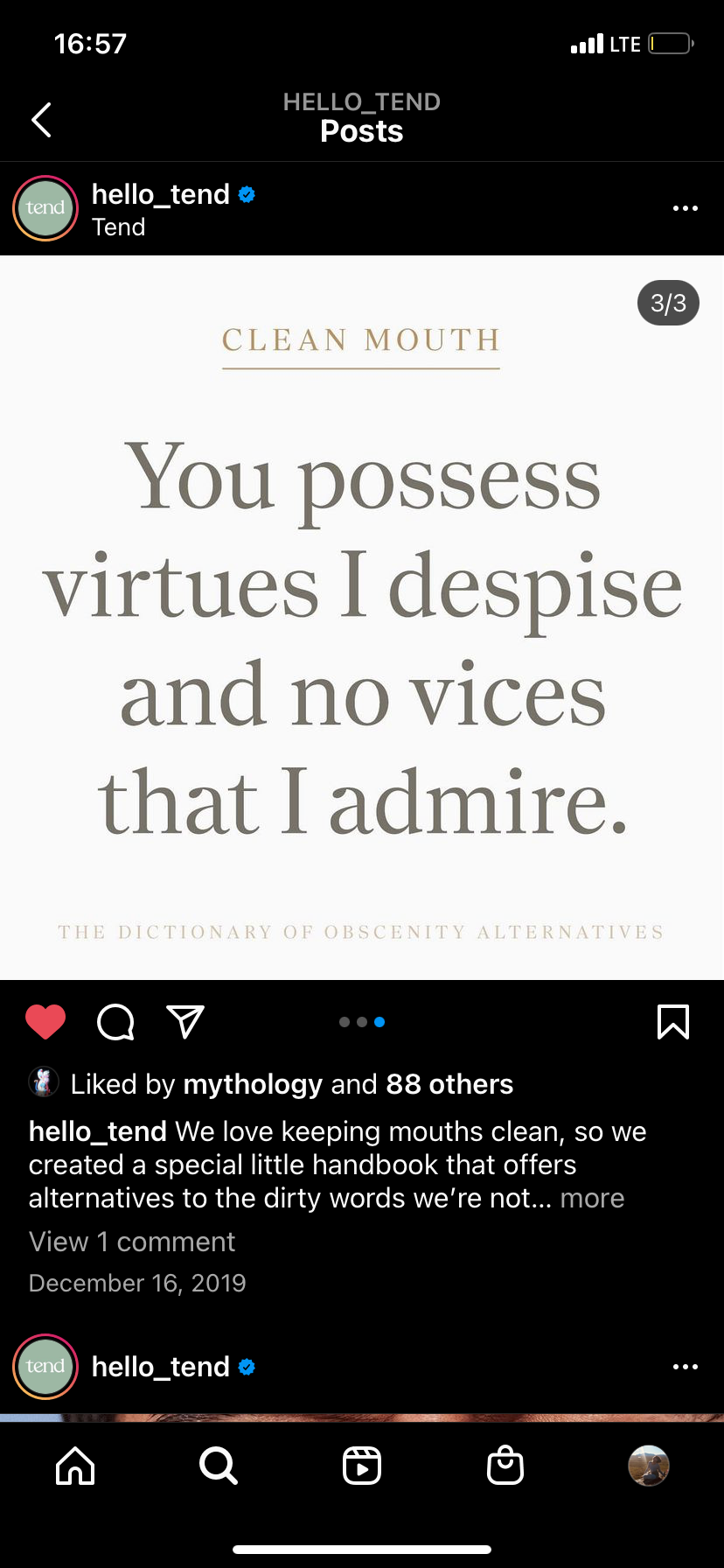
Task: Switch to the Search tab
Action: pyautogui.click(x=218, y=1466)
